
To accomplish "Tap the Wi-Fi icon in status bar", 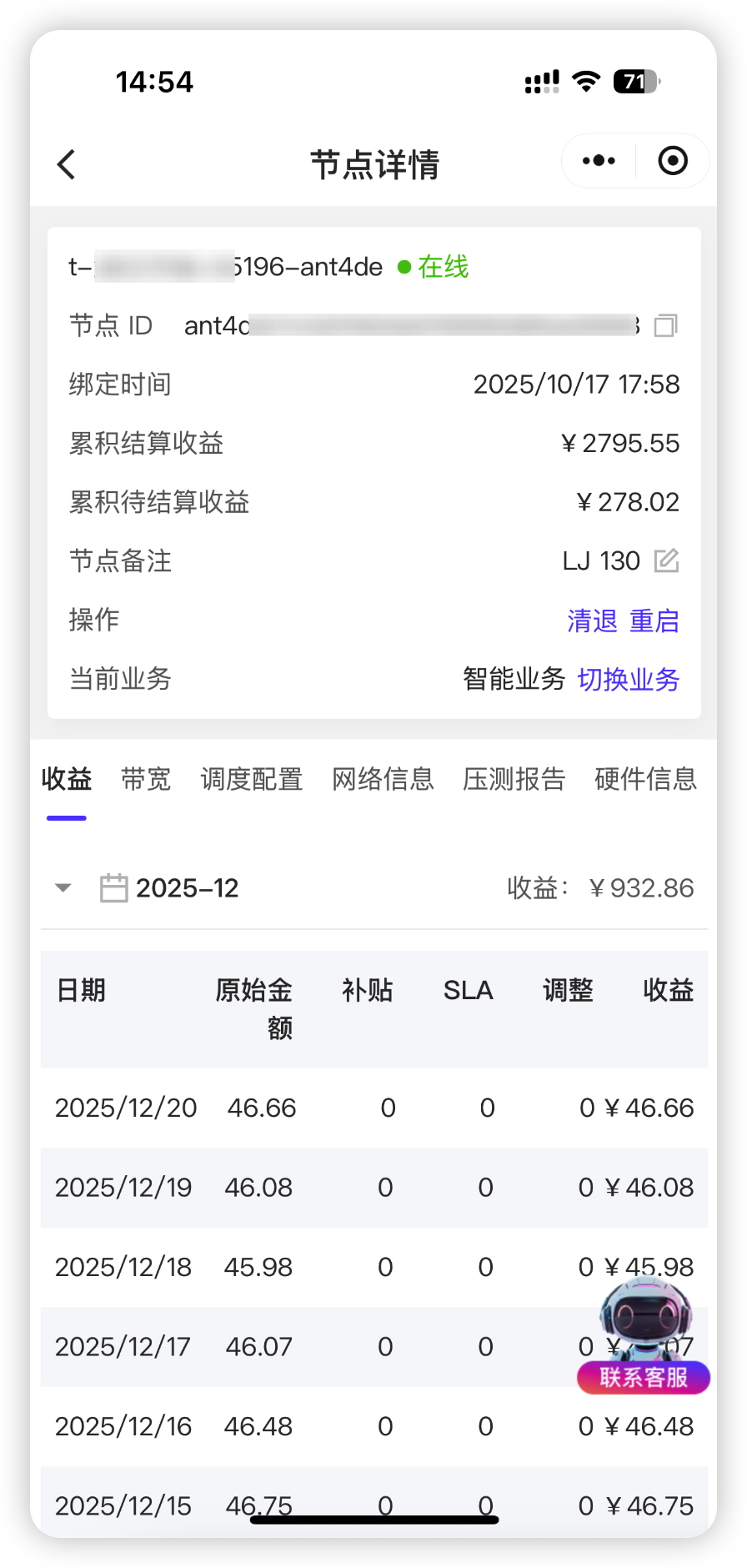I will point(584,81).
